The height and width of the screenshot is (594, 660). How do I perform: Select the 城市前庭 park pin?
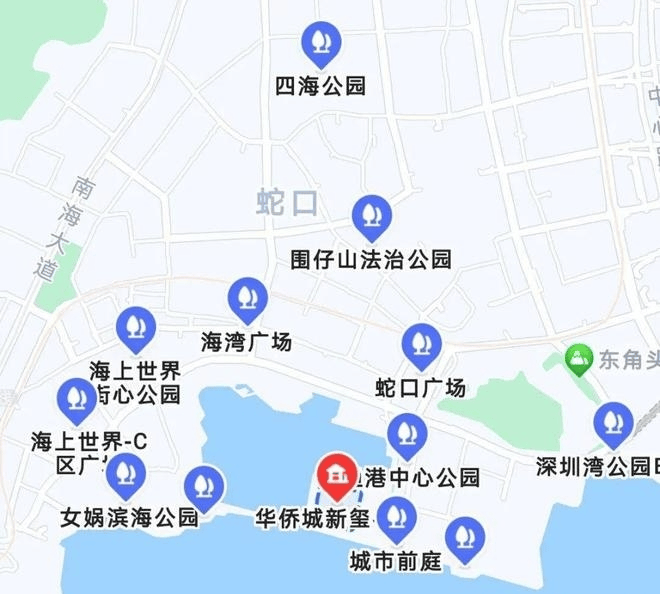tap(398, 517)
